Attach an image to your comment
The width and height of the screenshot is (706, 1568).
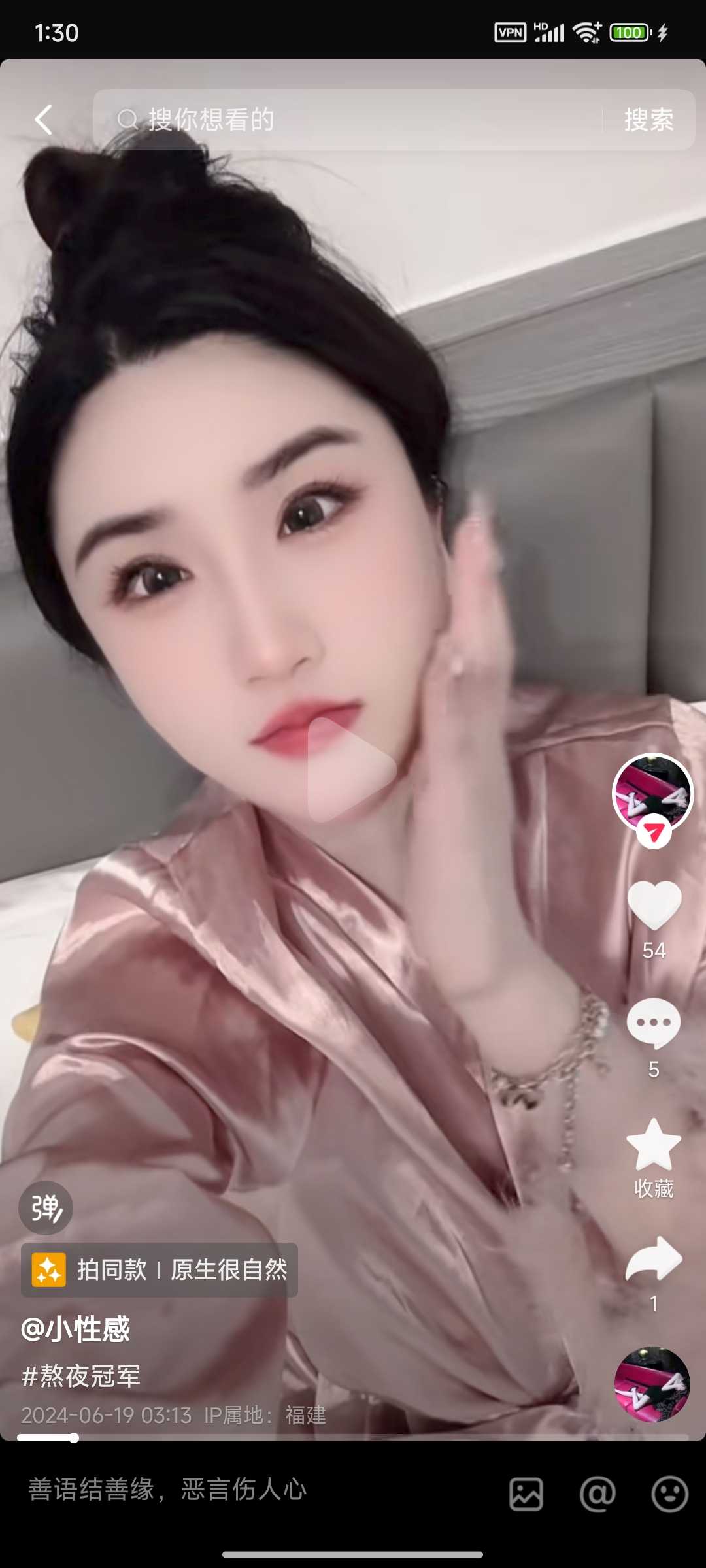pyautogui.click(x=526, y=1494)
